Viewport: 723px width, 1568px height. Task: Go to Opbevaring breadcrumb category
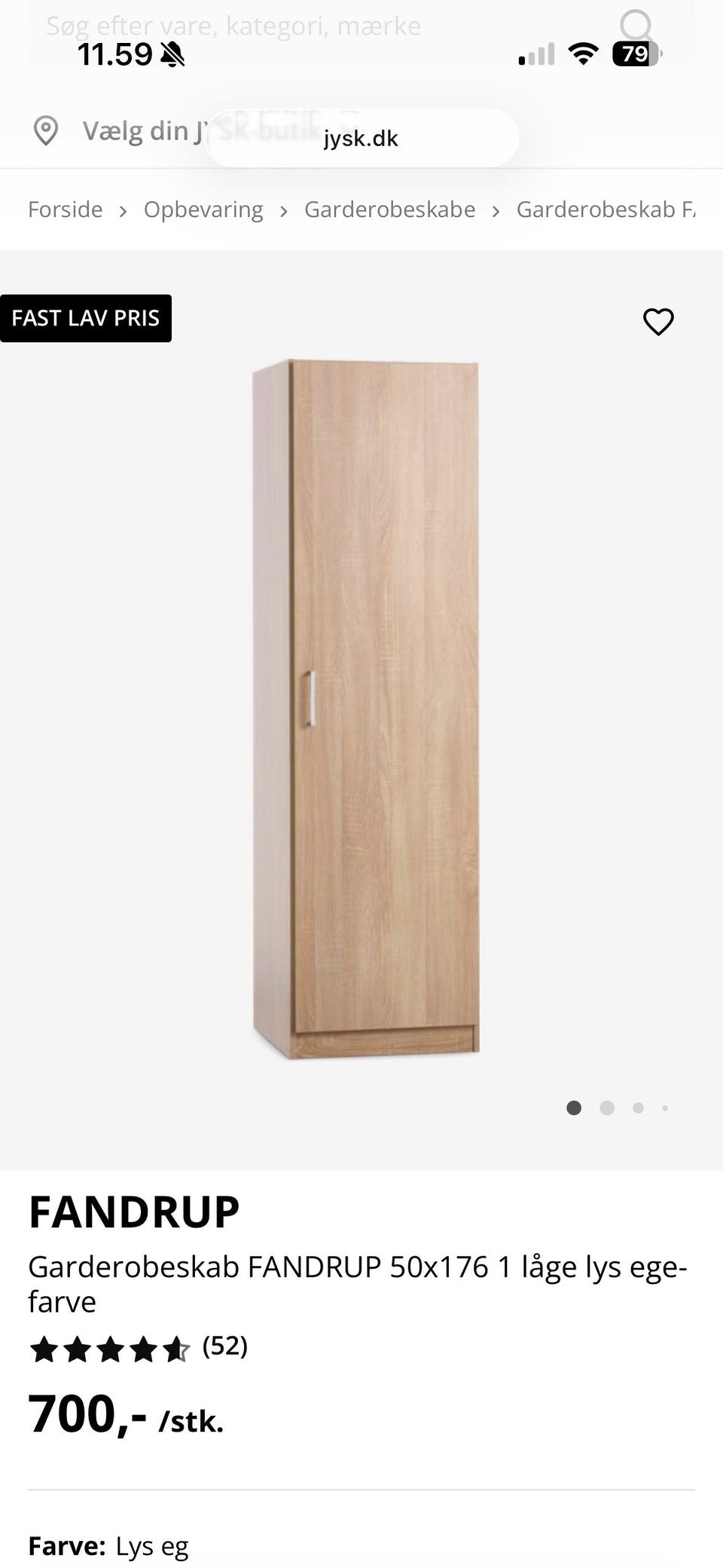(203, 209)
